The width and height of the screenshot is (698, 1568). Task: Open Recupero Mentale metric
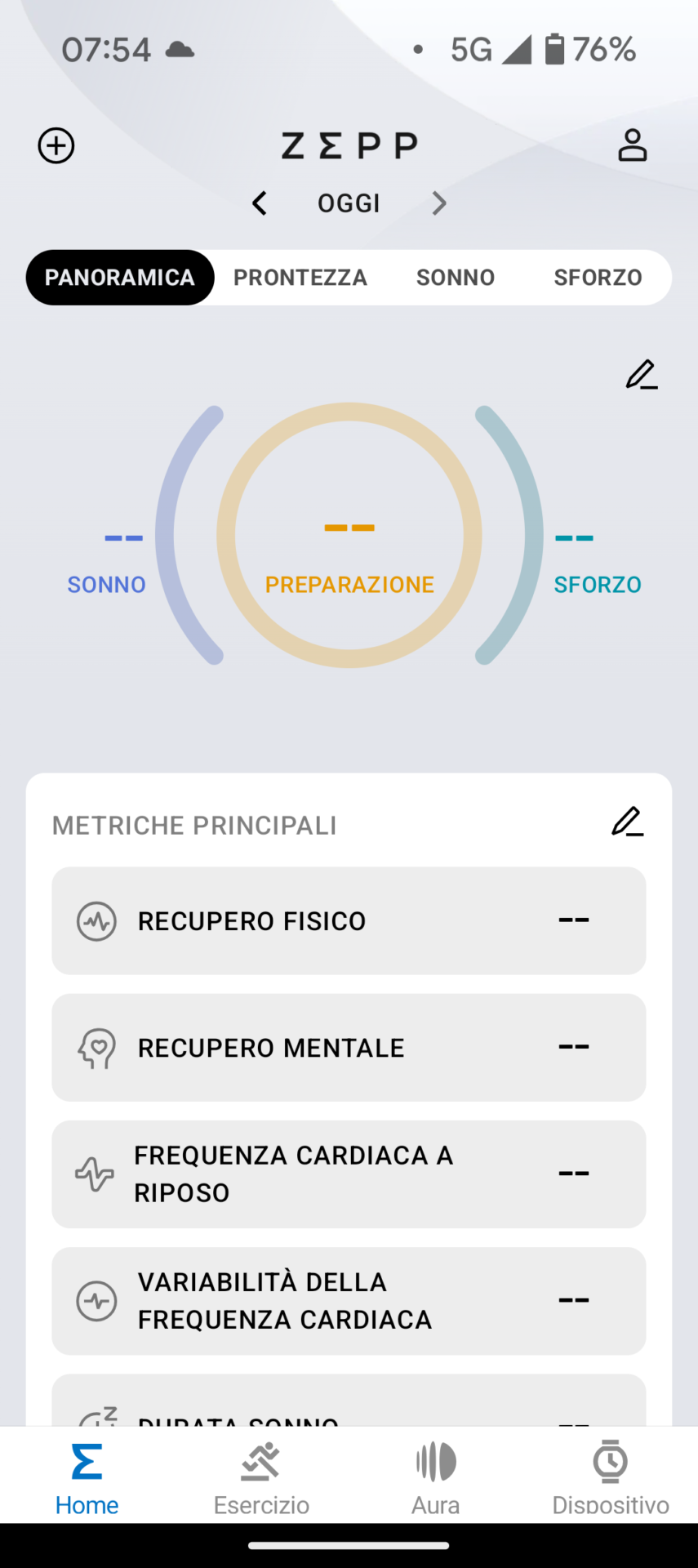point(349,1047)
